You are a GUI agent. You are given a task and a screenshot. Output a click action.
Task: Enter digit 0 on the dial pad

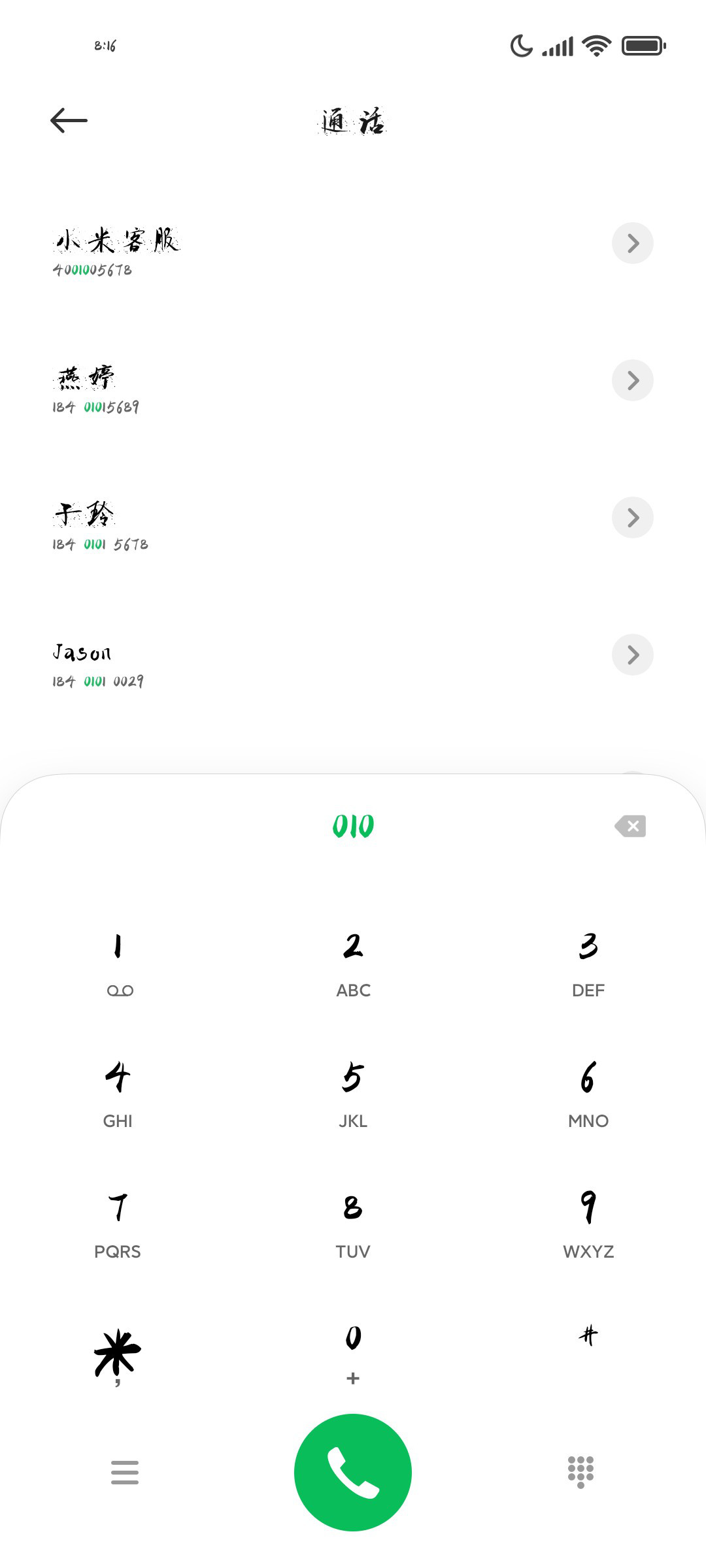point(353,1354)
